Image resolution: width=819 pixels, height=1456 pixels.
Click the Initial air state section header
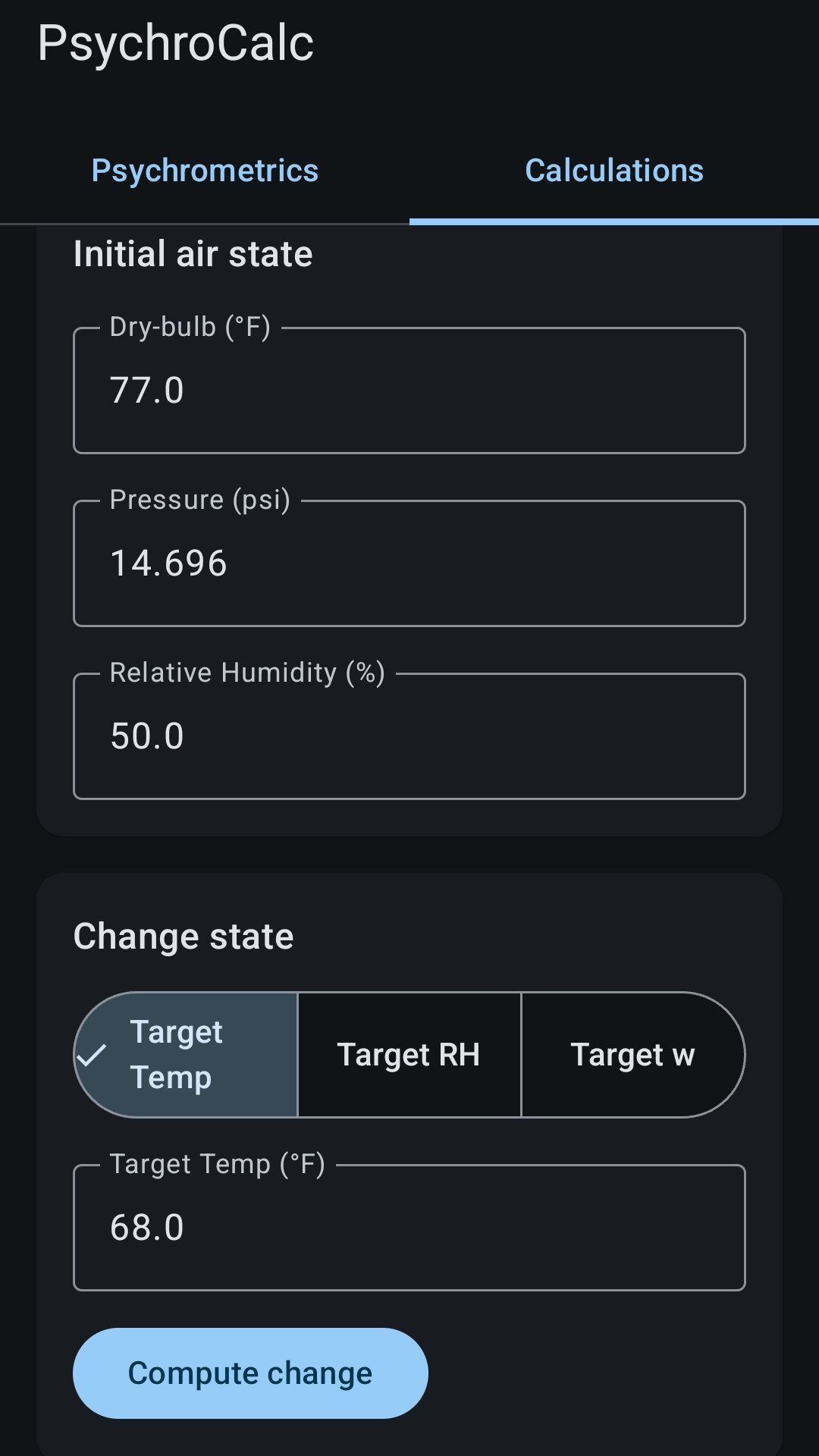(x=193, y=253)
